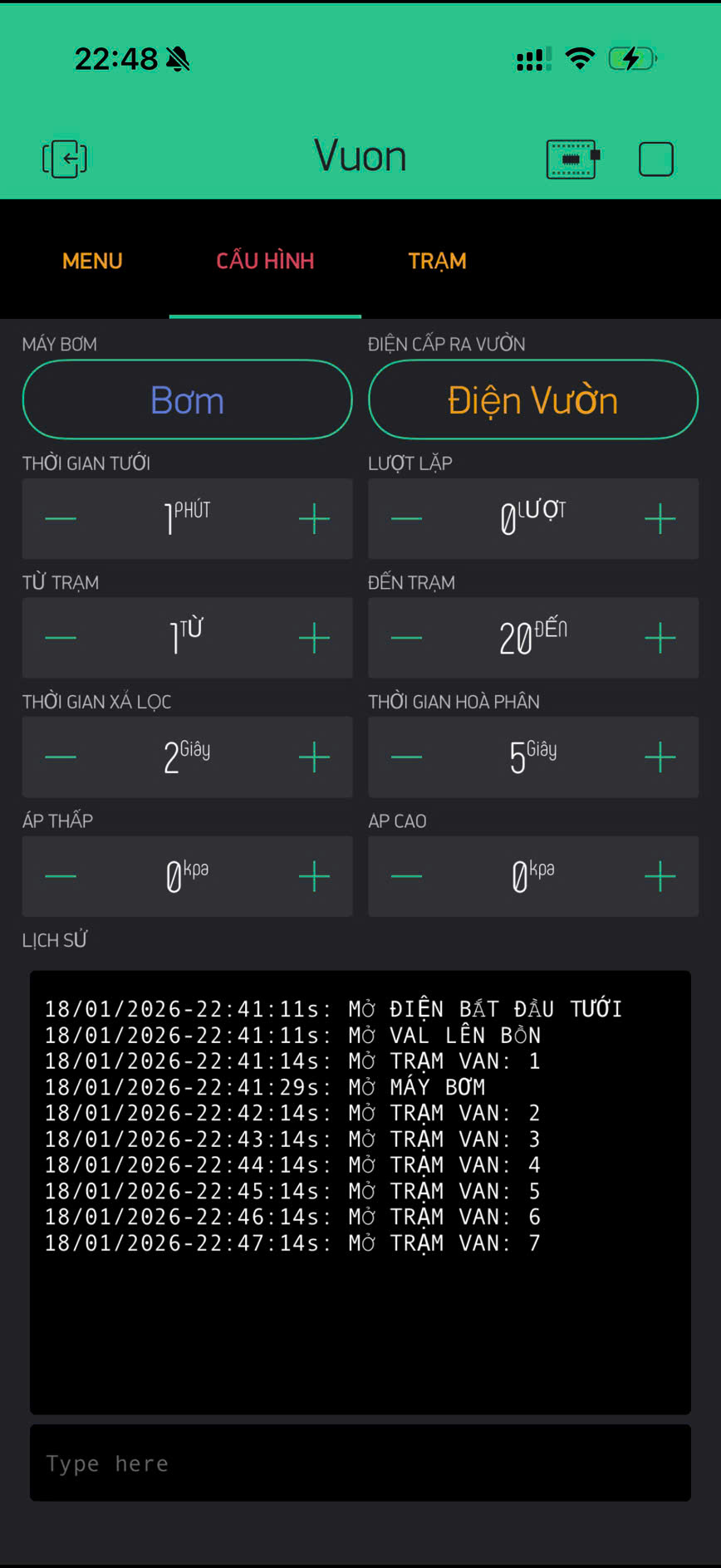Decrease ĐẾN TRẠM station number
721x1568 pixels.
406,639
